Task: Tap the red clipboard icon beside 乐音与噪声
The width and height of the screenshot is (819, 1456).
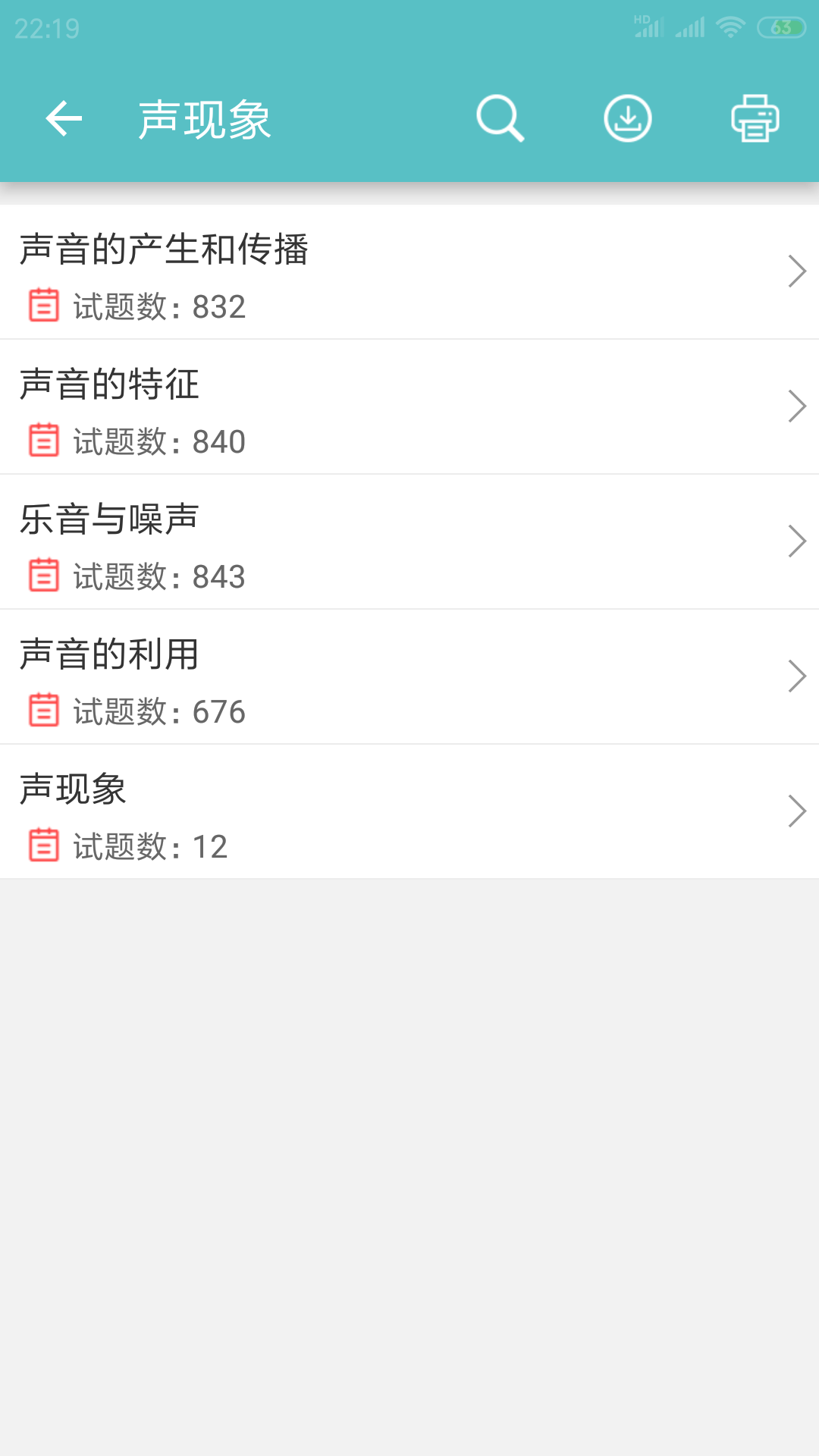Action: click(43, 576)
